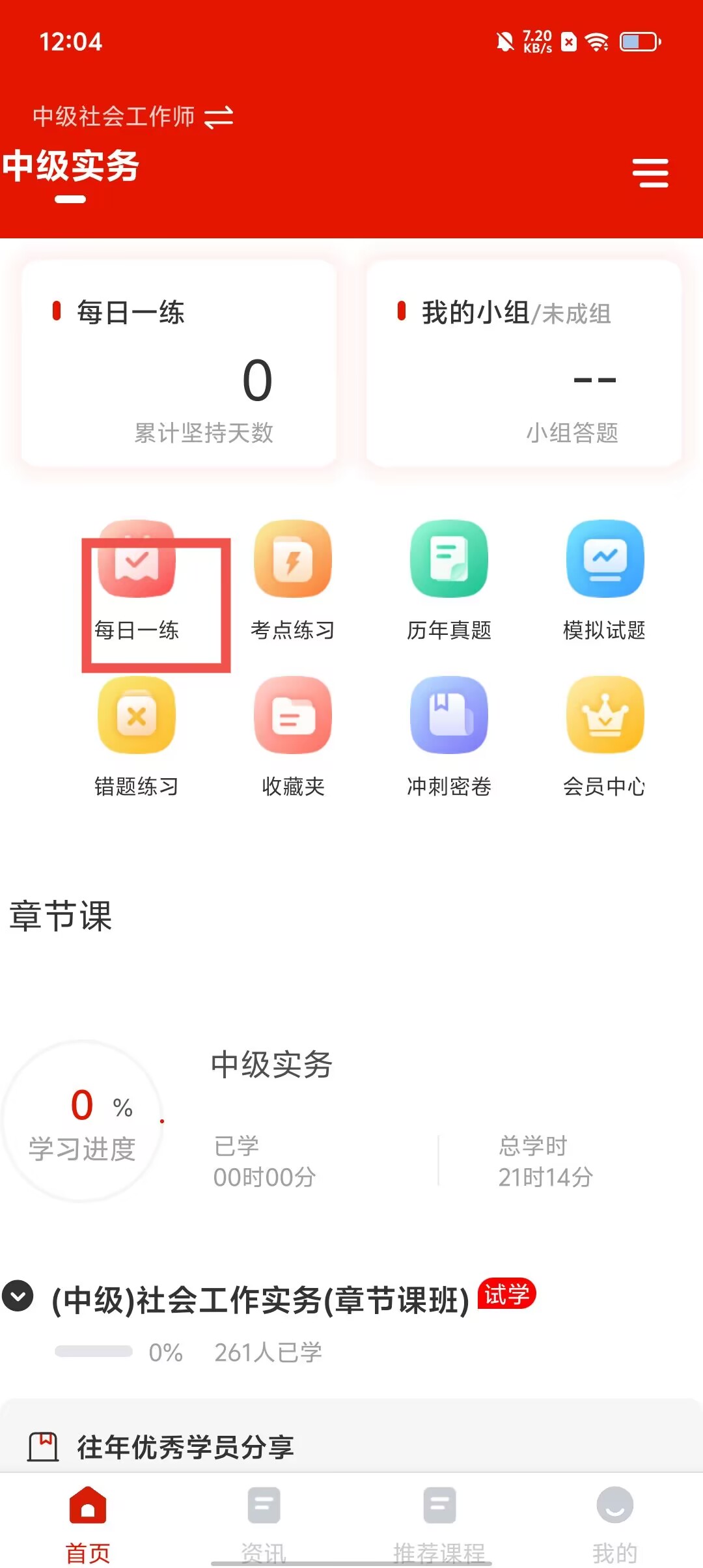Open the 每日一练 streak card
This screenshot has height=1568, width=703.
(179, 363)
